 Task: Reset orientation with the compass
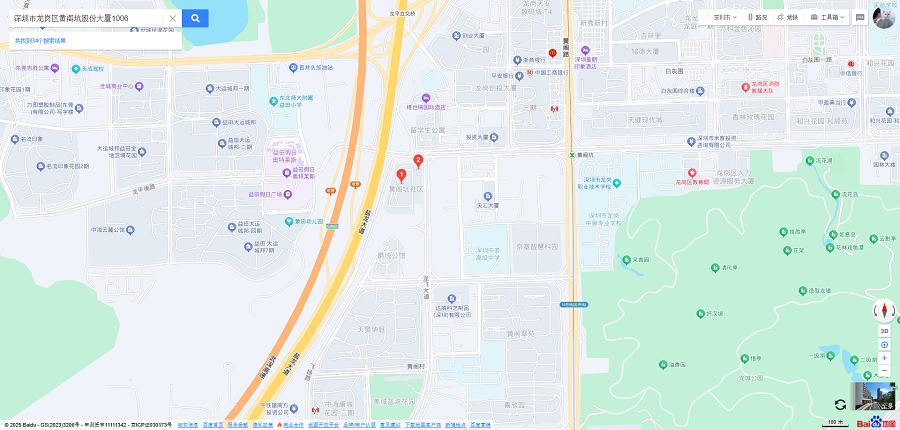point(884,310)
